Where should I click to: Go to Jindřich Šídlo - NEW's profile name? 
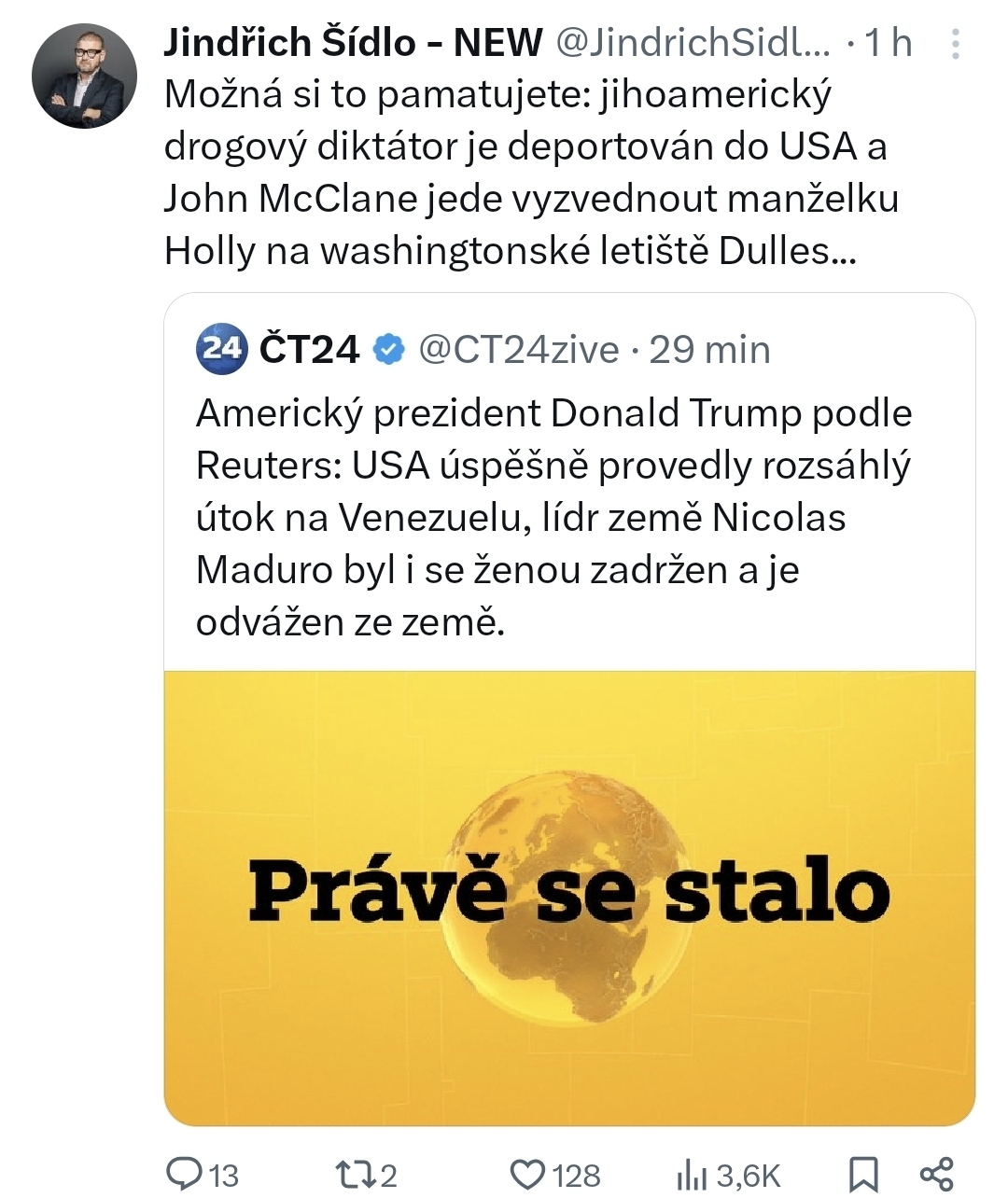pos(352,43)
